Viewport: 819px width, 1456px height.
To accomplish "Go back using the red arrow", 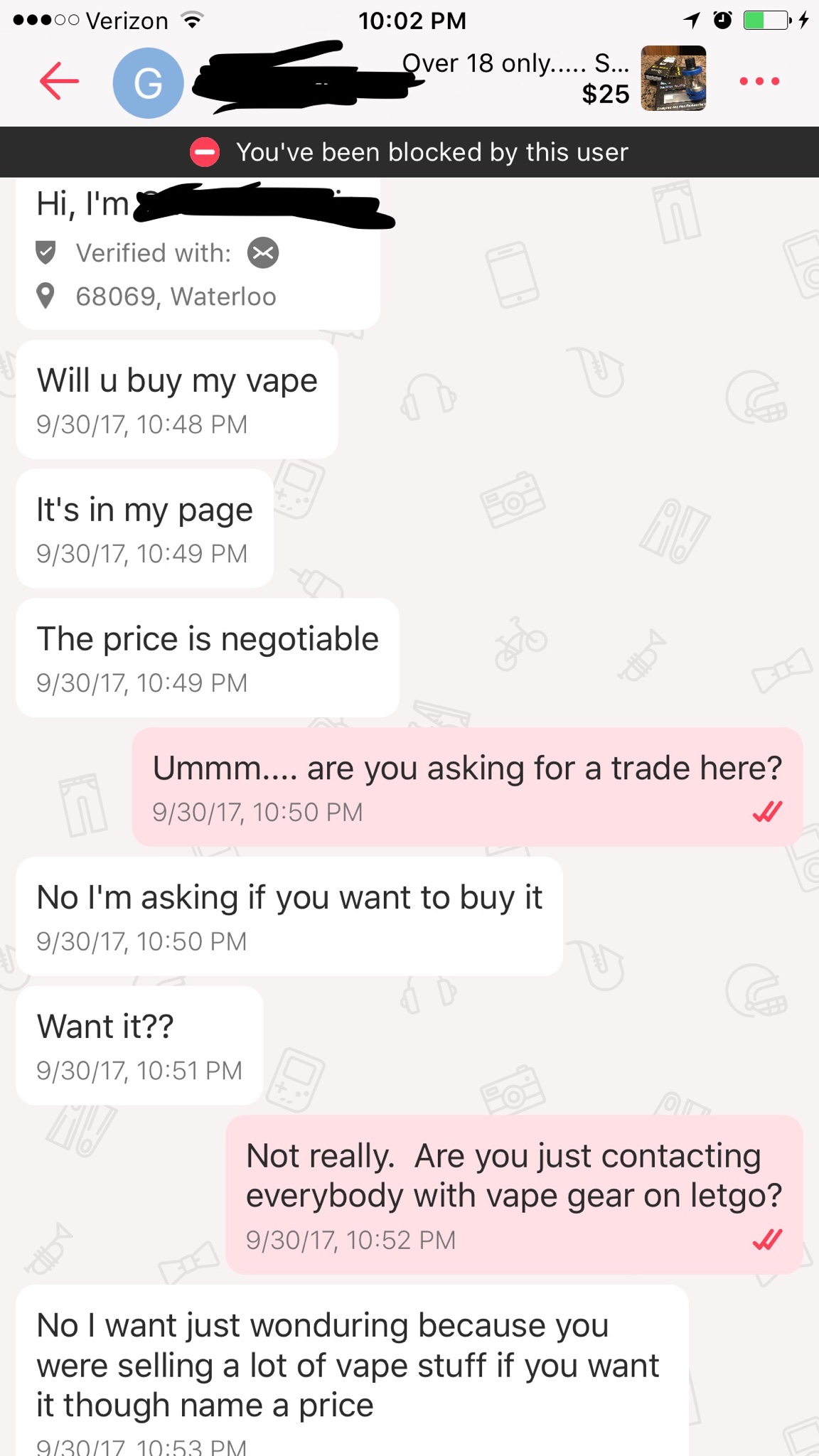I will [59, 82].
